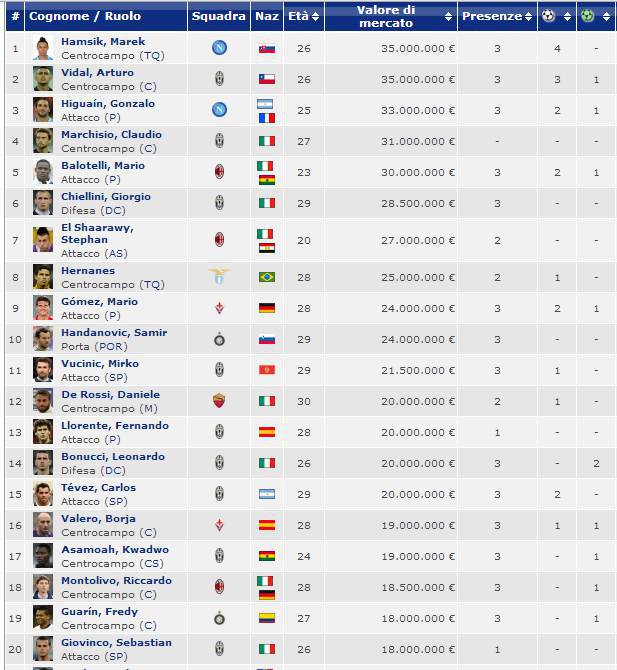Open the club crest in De Rossi's row

click(x=219, y=401)
